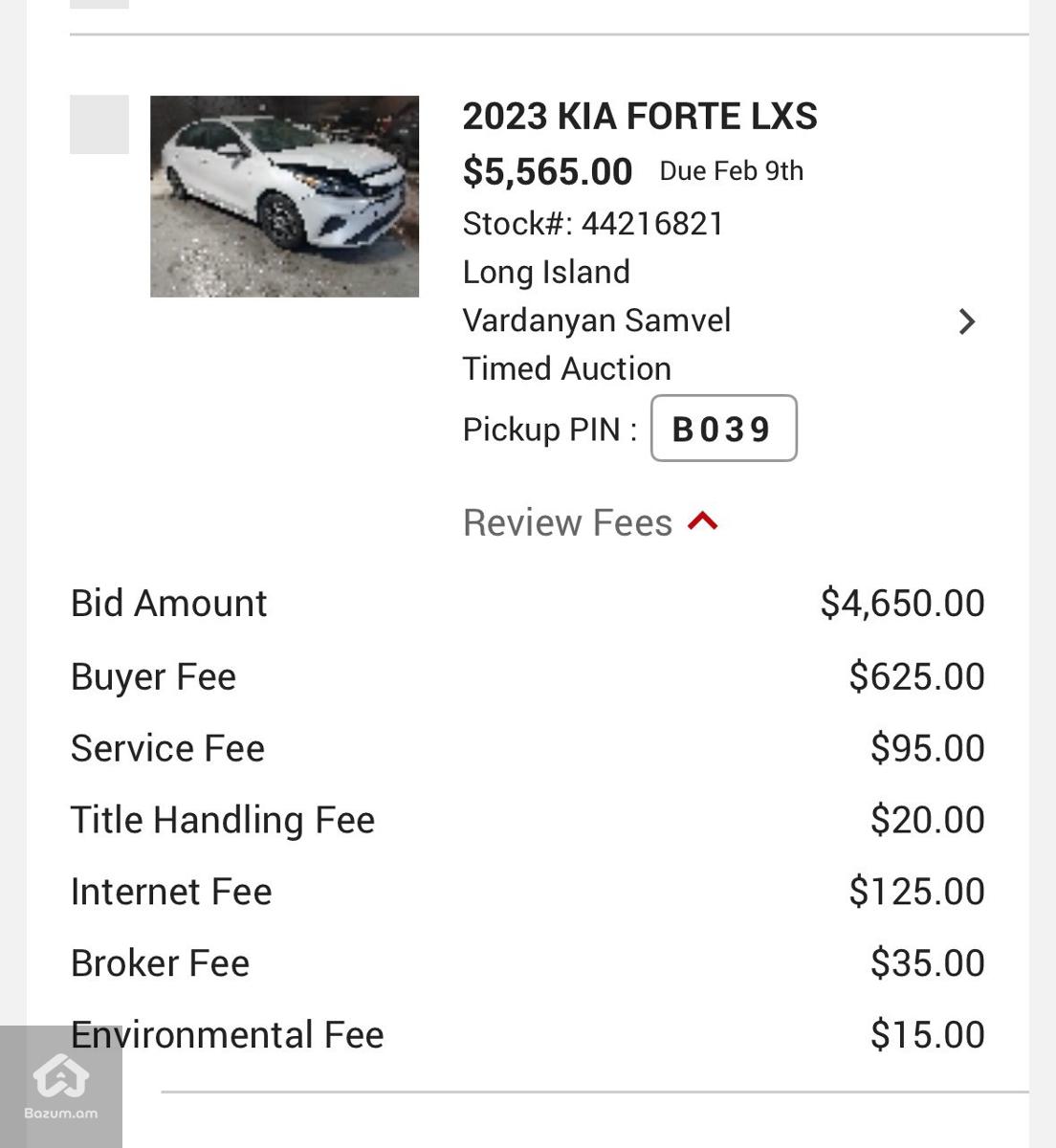Click the Due Feb 9th date
The height and width of the screenshot is (1148, 1056).
click(730, 170)
